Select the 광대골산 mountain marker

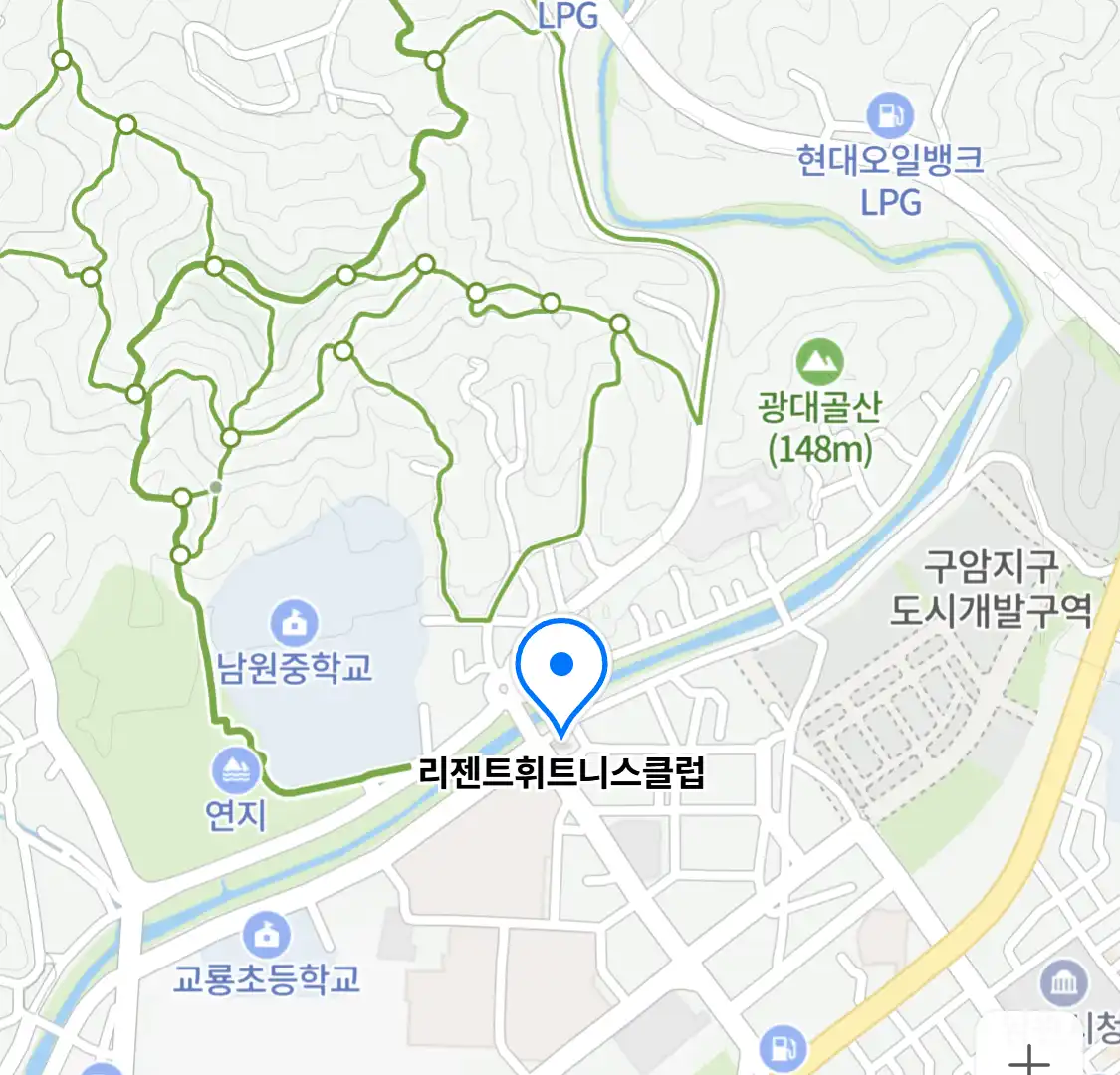click(819, 362)
